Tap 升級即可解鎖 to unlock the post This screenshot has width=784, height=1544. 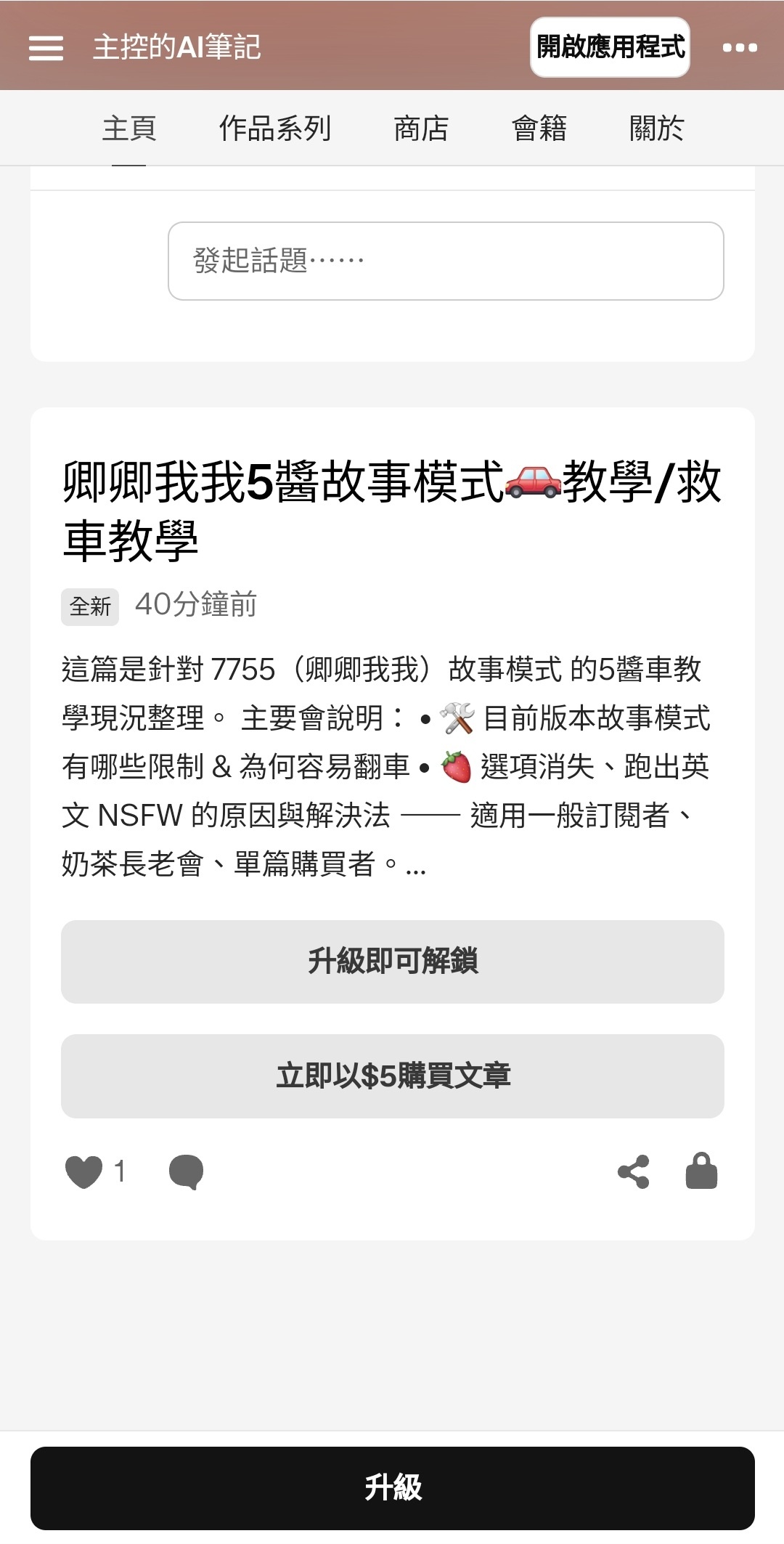[392, 962]
